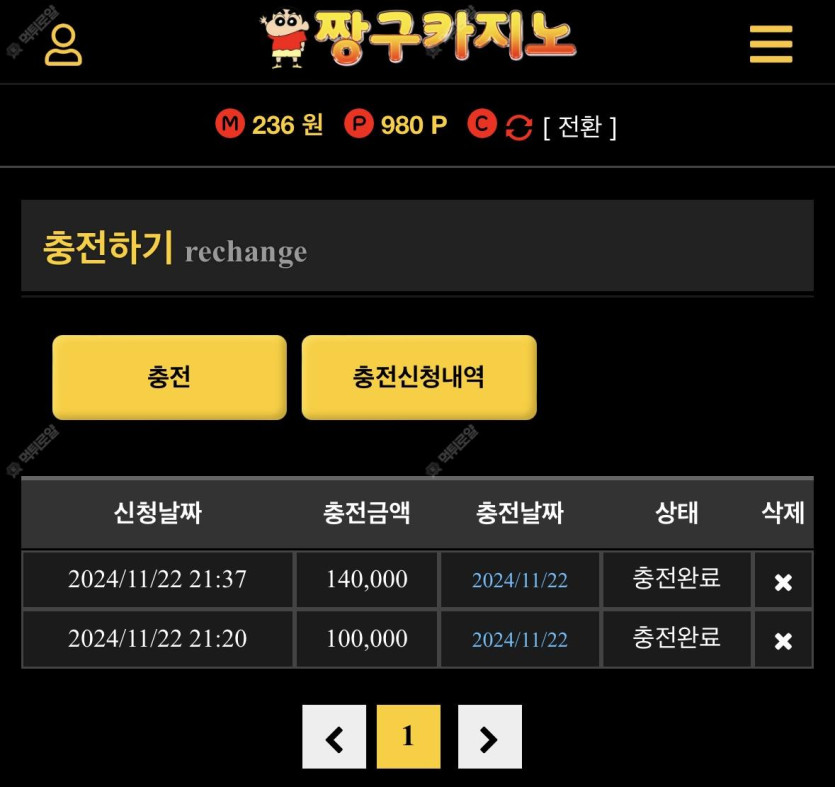Image resolution: width=835 pixels, height=787 pixels.
Task: Open 충전신청내역 history
Action: click(x=419, y=377)
